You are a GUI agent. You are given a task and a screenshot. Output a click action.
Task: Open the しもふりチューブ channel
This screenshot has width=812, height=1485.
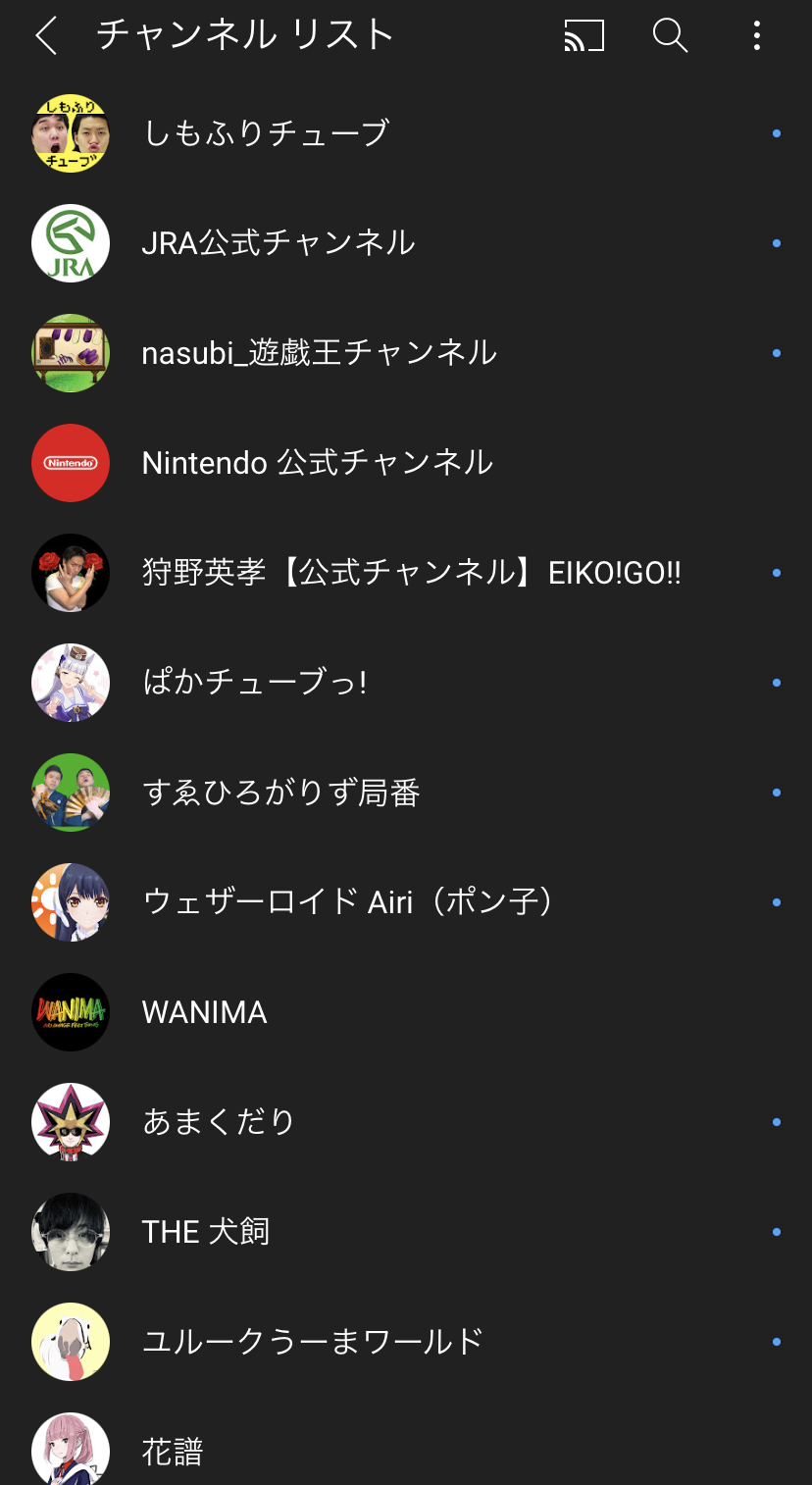point(406,133)
